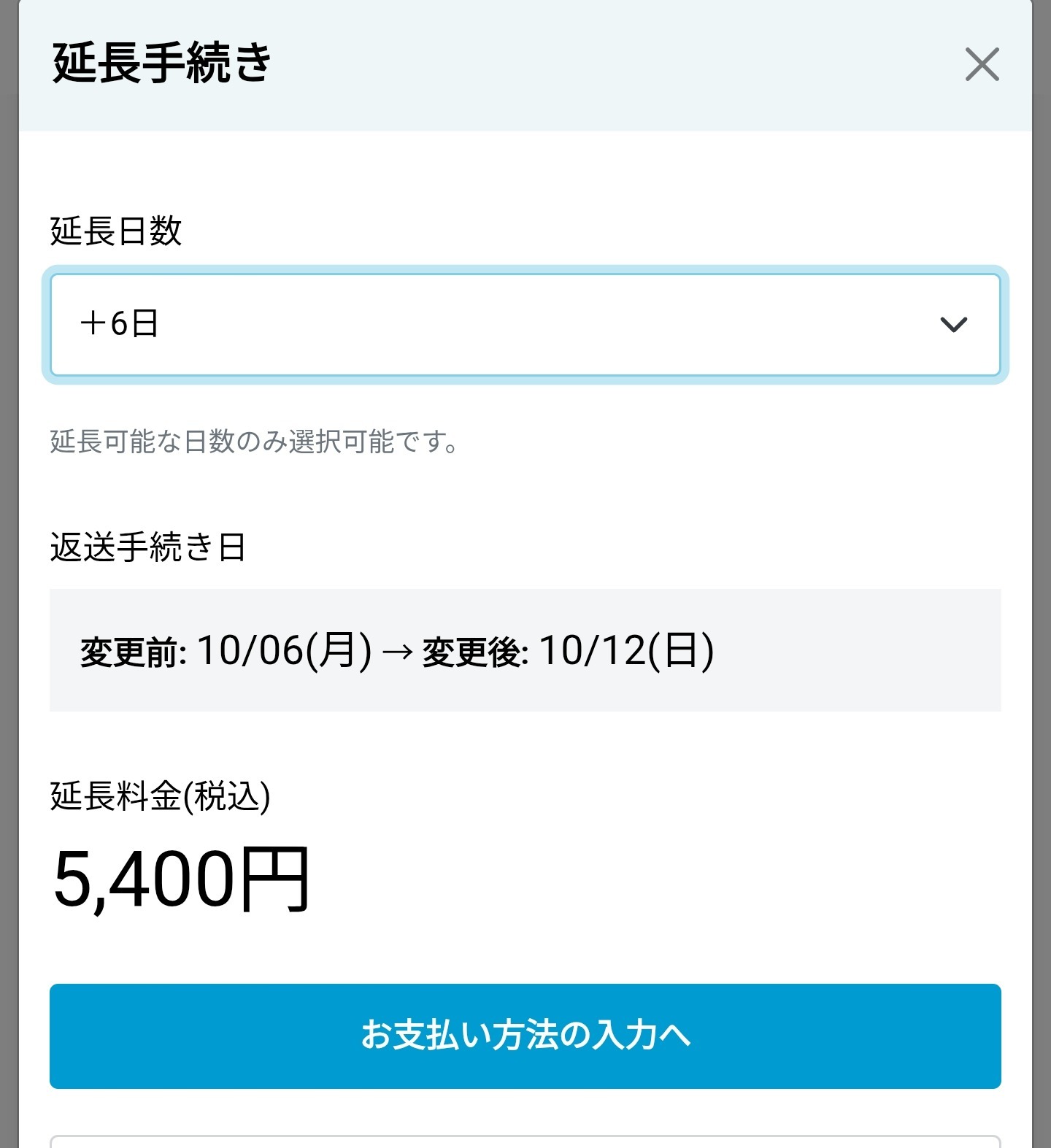Close the 延長手続き dialog

pos(982,64)
